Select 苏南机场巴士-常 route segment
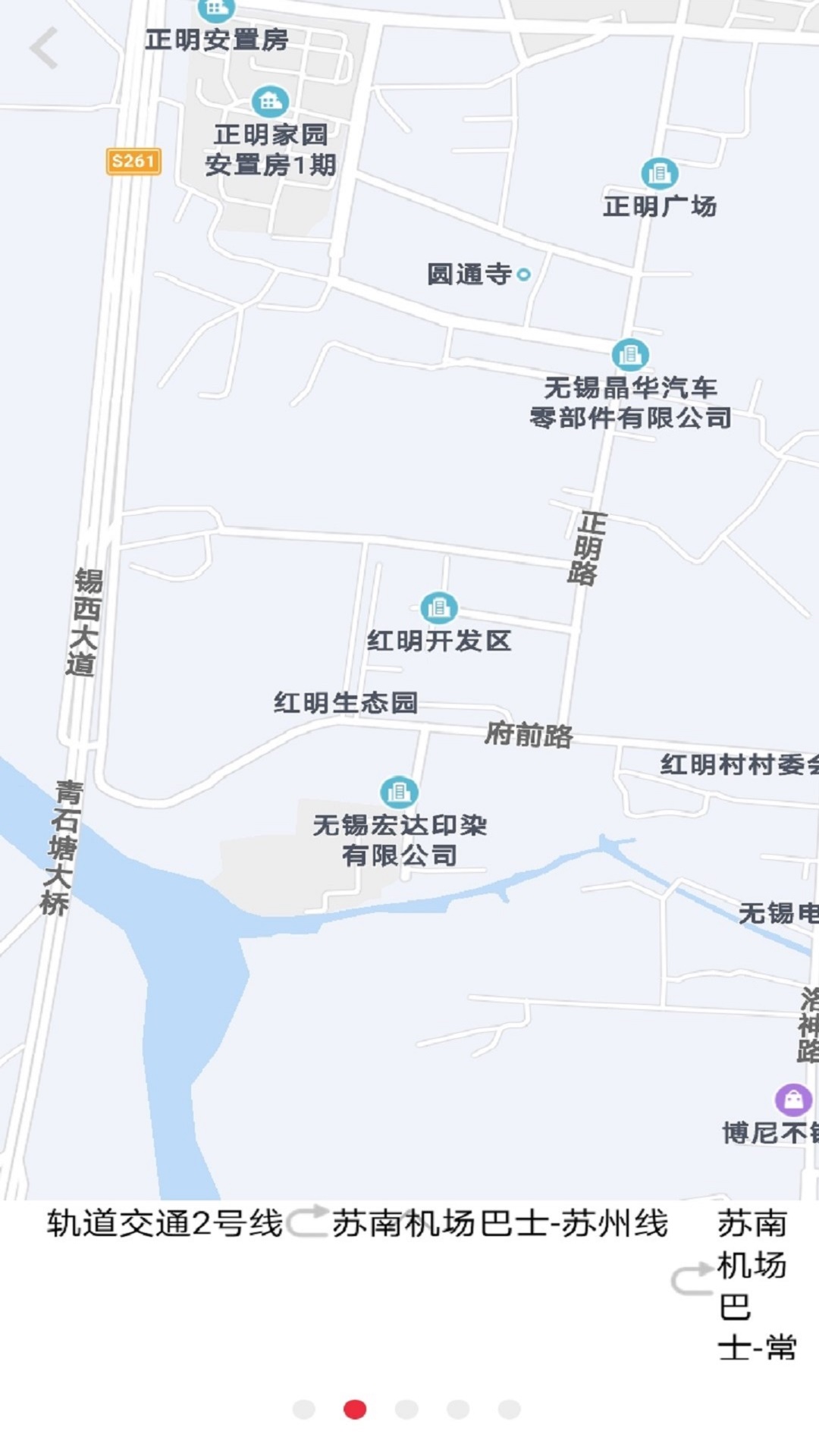Screen dimensions: 819x1456 point(755,1285)
